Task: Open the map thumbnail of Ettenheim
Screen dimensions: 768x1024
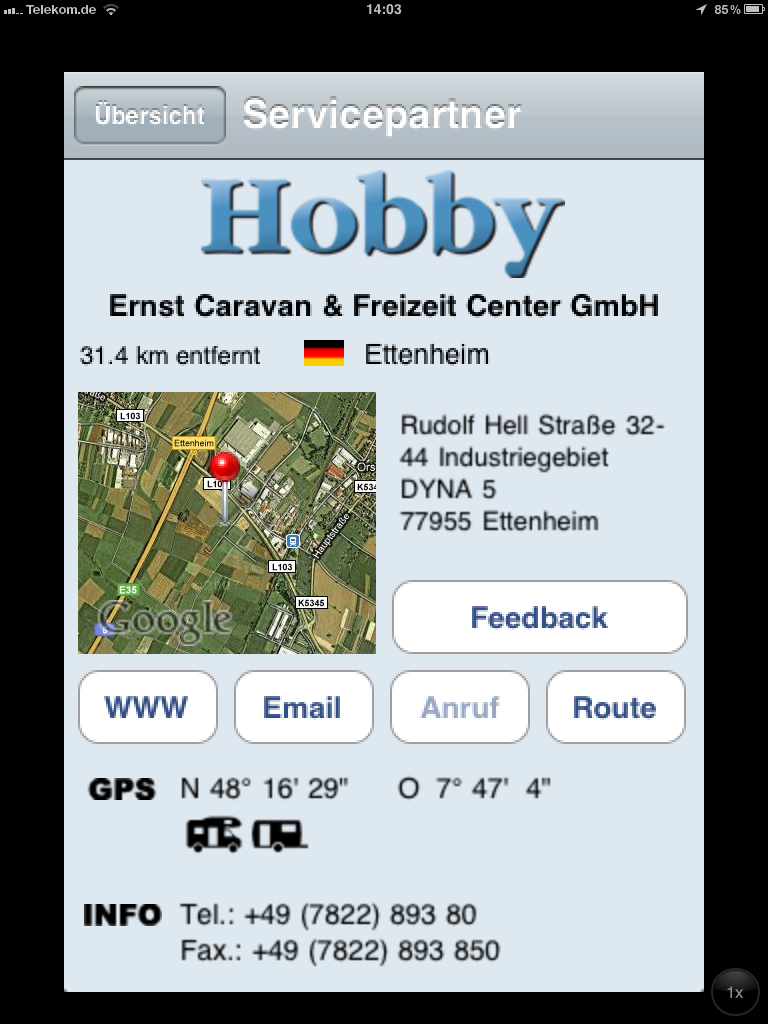Action: coord(227,523)
